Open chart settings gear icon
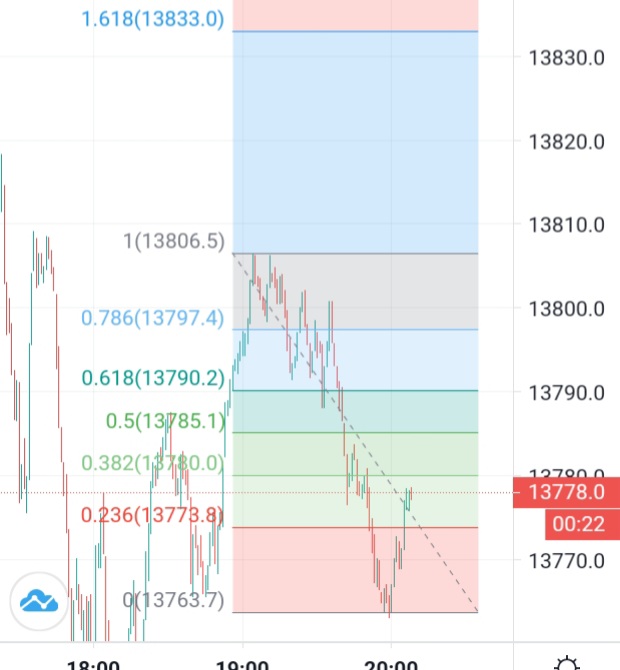 567,663
